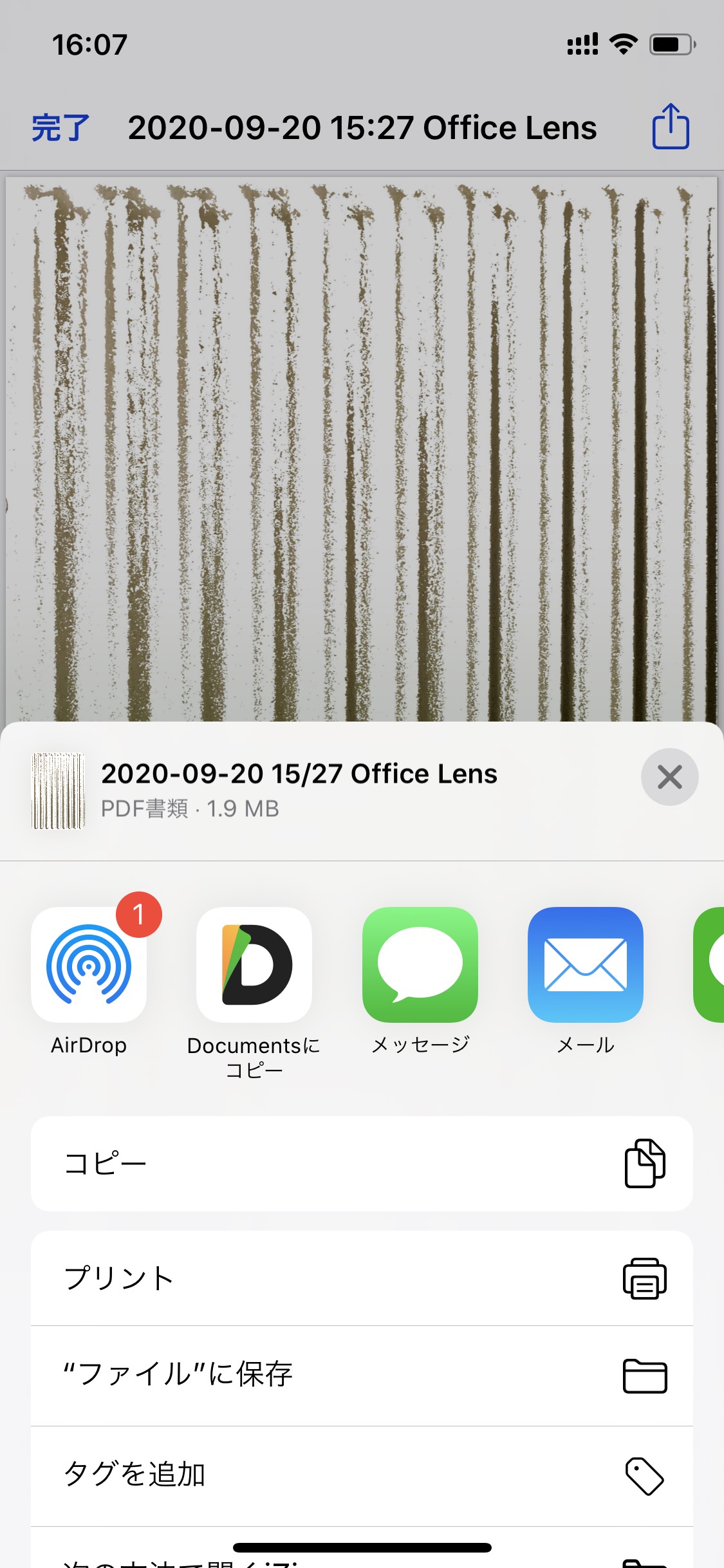Tap 完了 to finish viewing
Image resolution: width=724 pixels, height=1568 pixels.
(x=60, y=127)
